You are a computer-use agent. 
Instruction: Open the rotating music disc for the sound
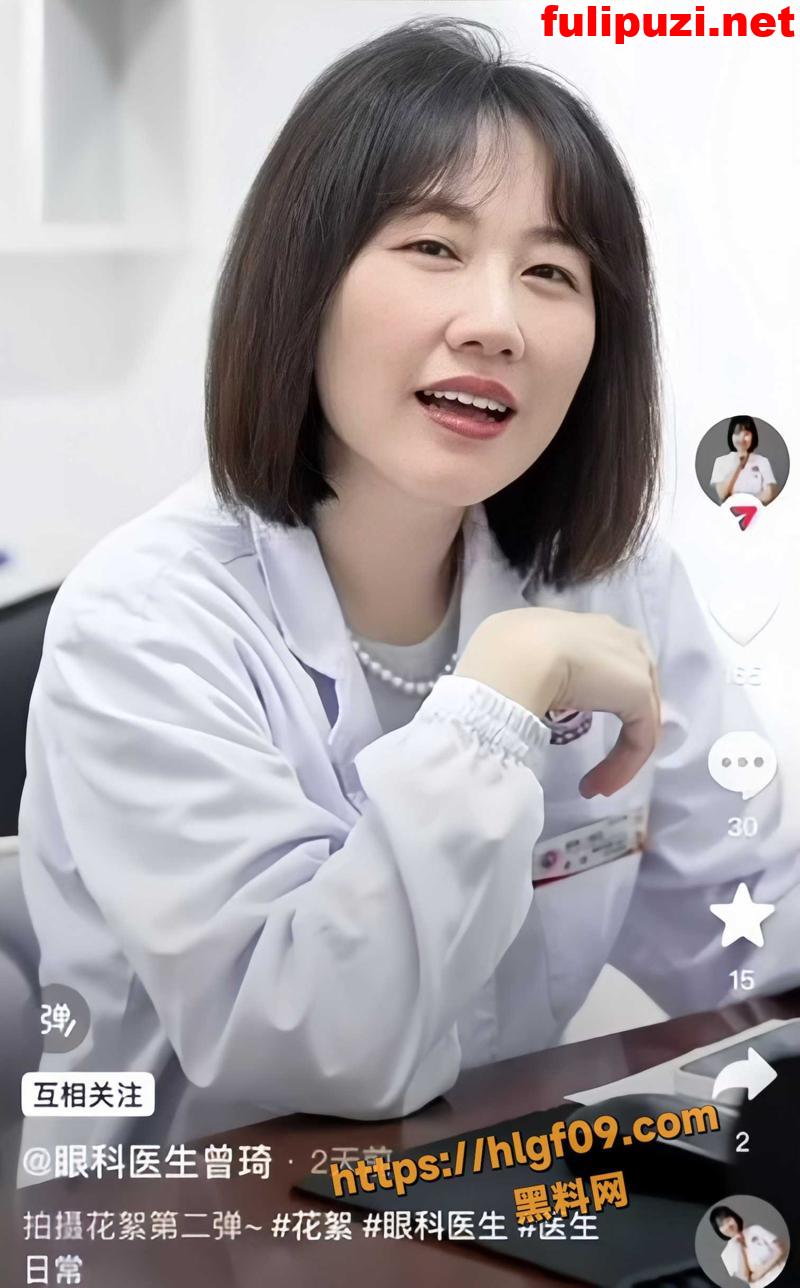742,1242
